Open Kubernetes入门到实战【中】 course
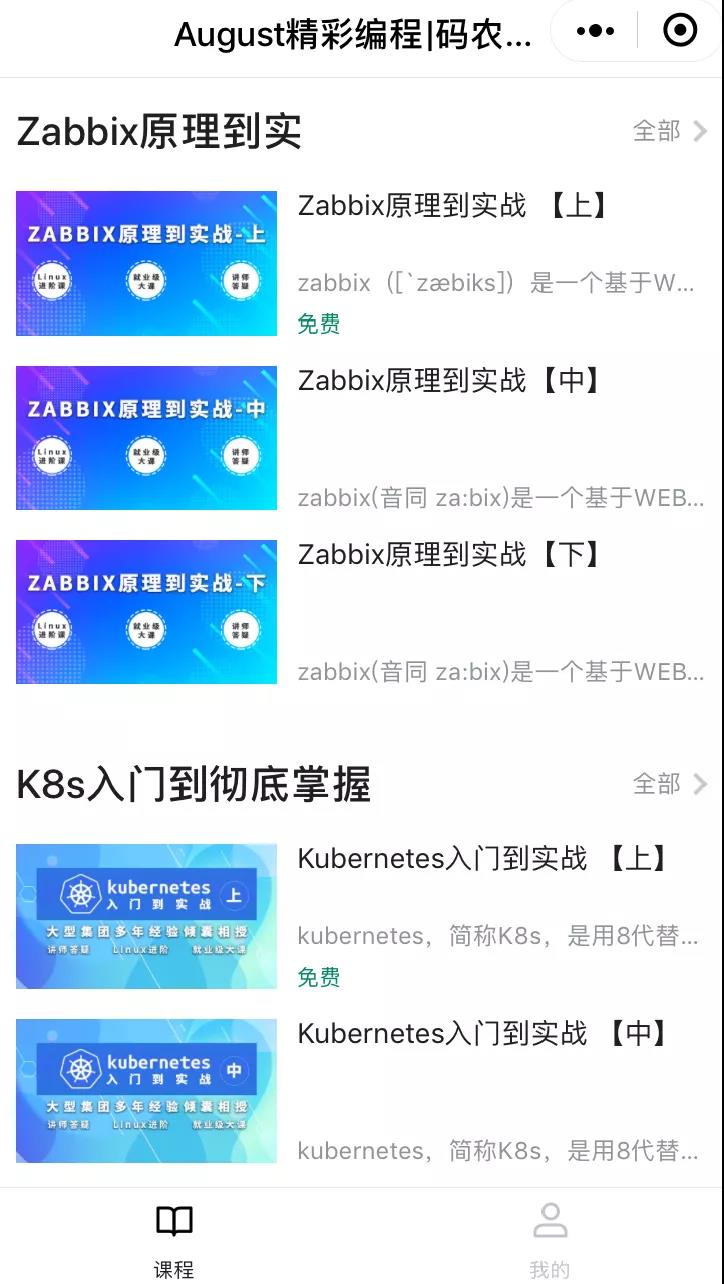The height and width of the screenshot is (1284, 724). click(482, 1033)
